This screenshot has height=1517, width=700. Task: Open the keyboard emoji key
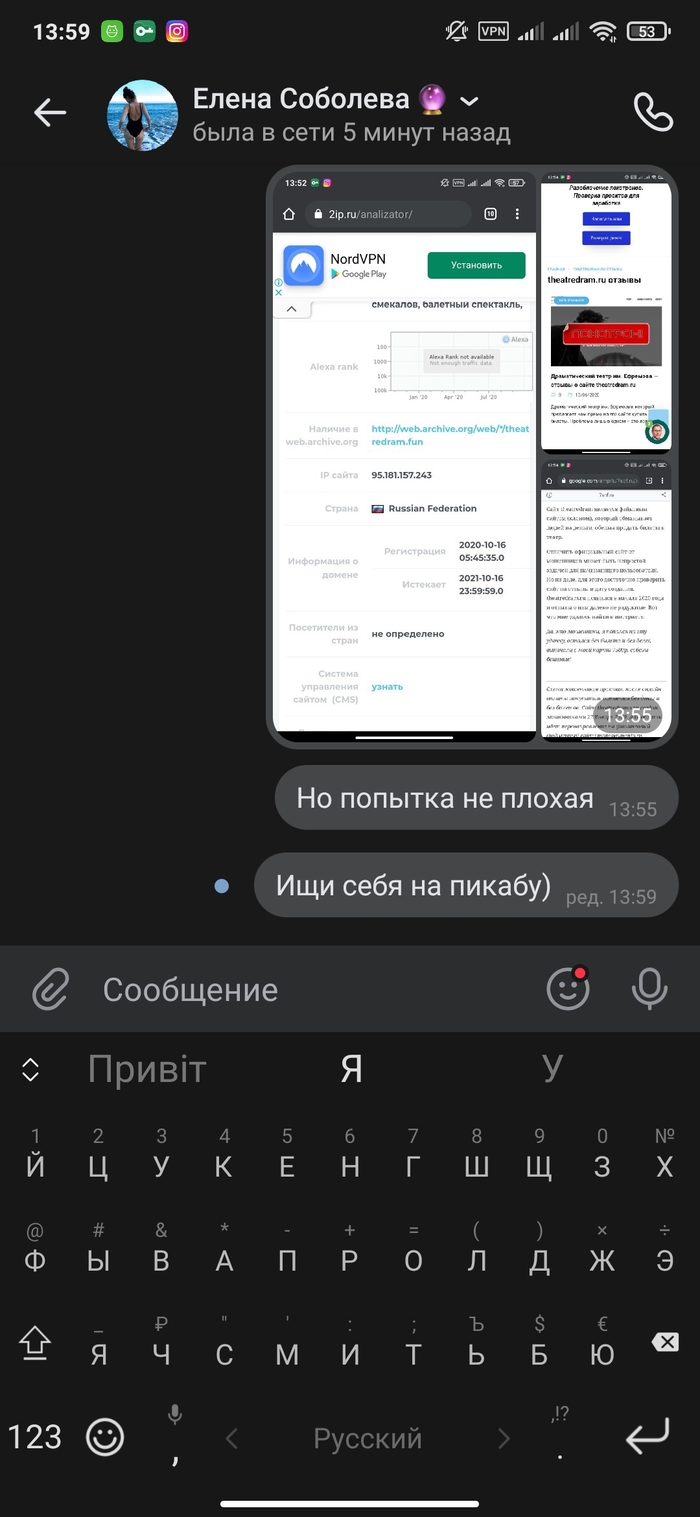(104, 1437)
